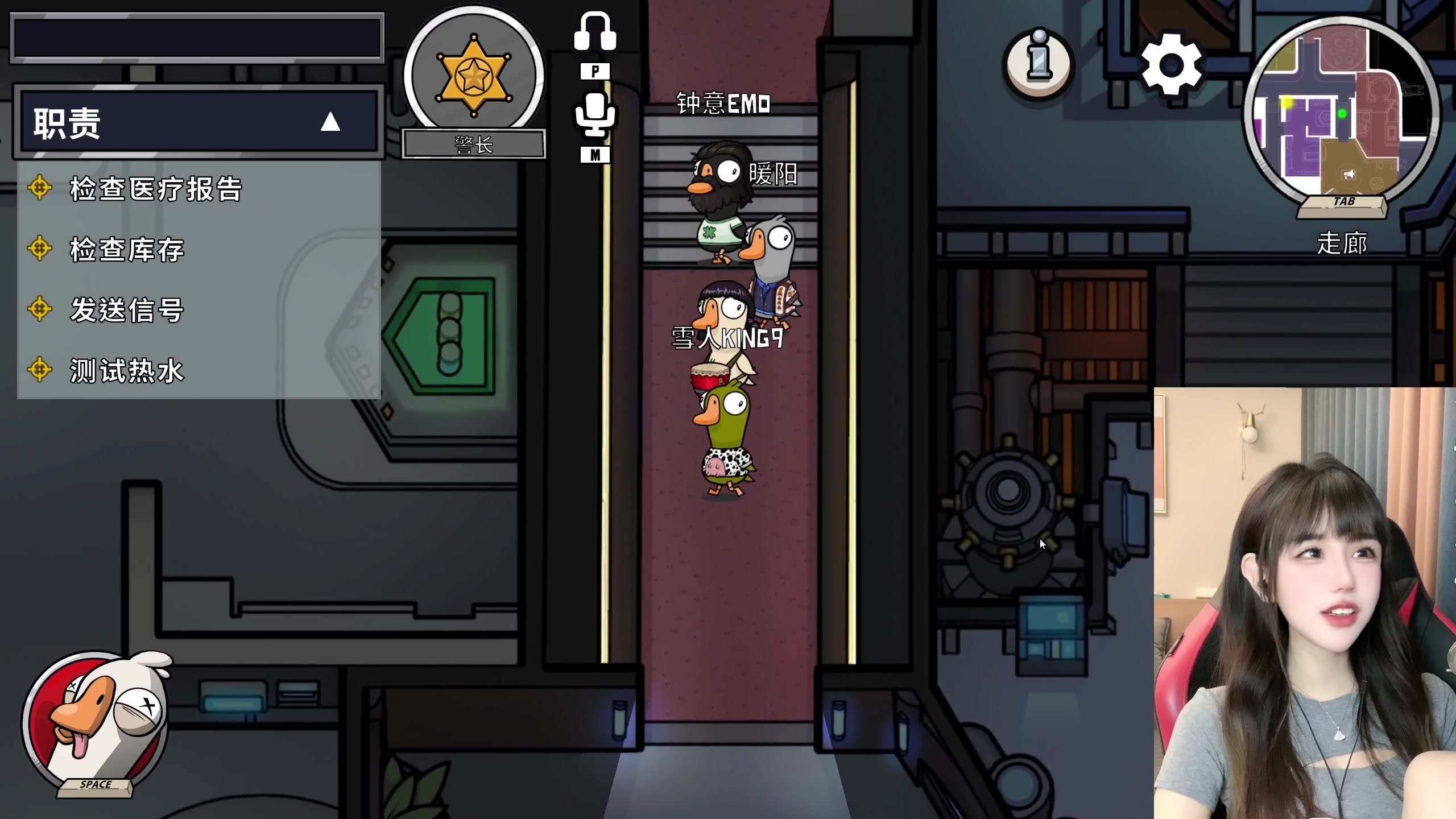This screenshot has width=1456, height=819.
Task: Use the goose kill action button
Action: pos(96,722)
